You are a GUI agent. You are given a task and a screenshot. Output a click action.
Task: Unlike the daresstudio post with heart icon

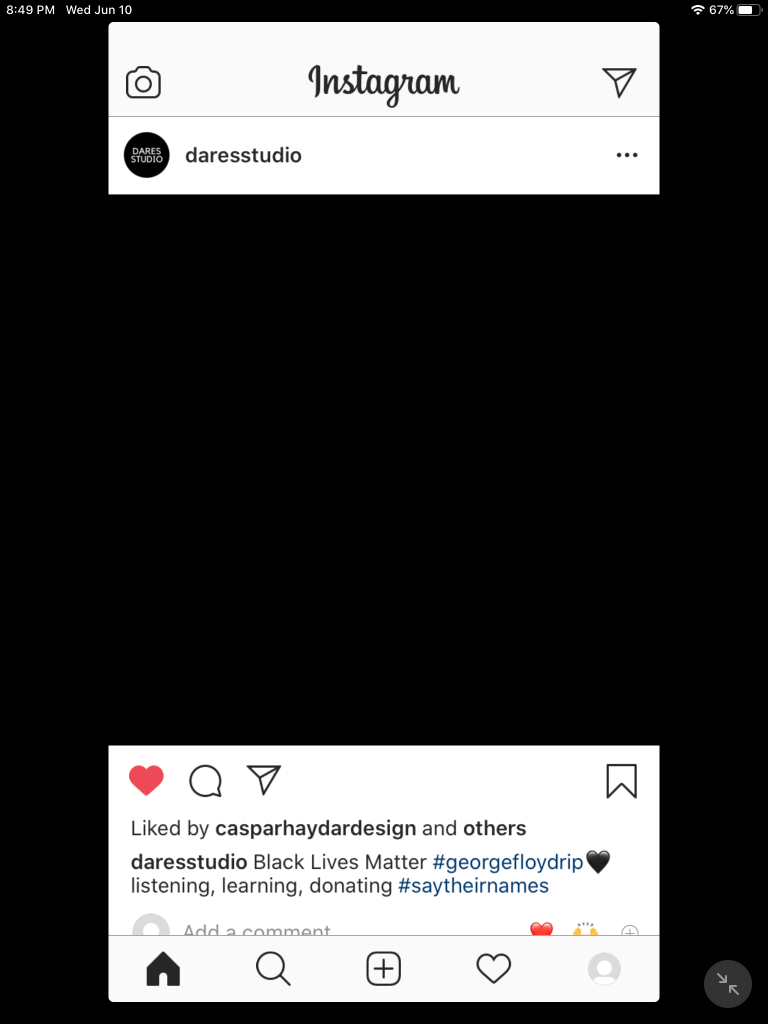[x=146, y=780]
